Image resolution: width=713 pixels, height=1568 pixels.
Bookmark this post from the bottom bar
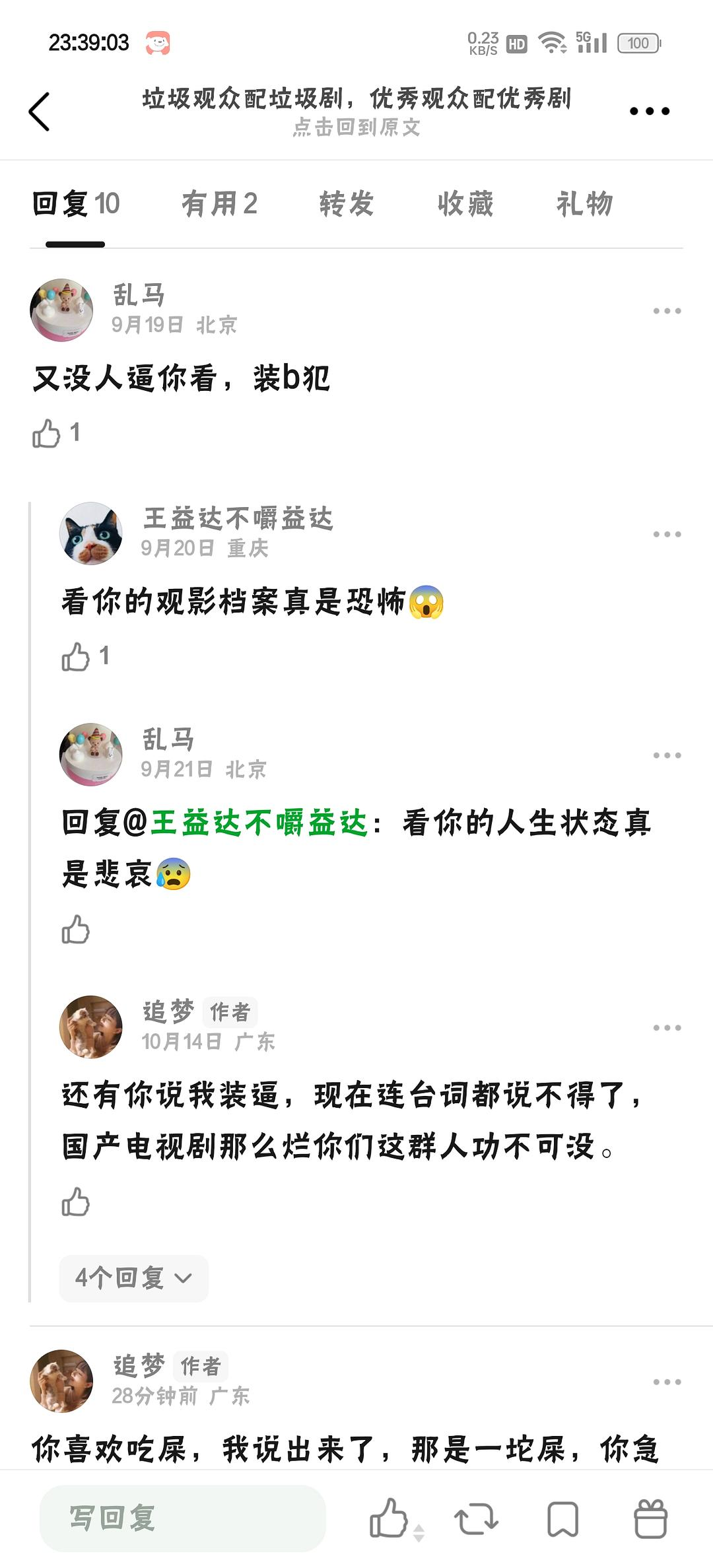tap(563, 1518)
